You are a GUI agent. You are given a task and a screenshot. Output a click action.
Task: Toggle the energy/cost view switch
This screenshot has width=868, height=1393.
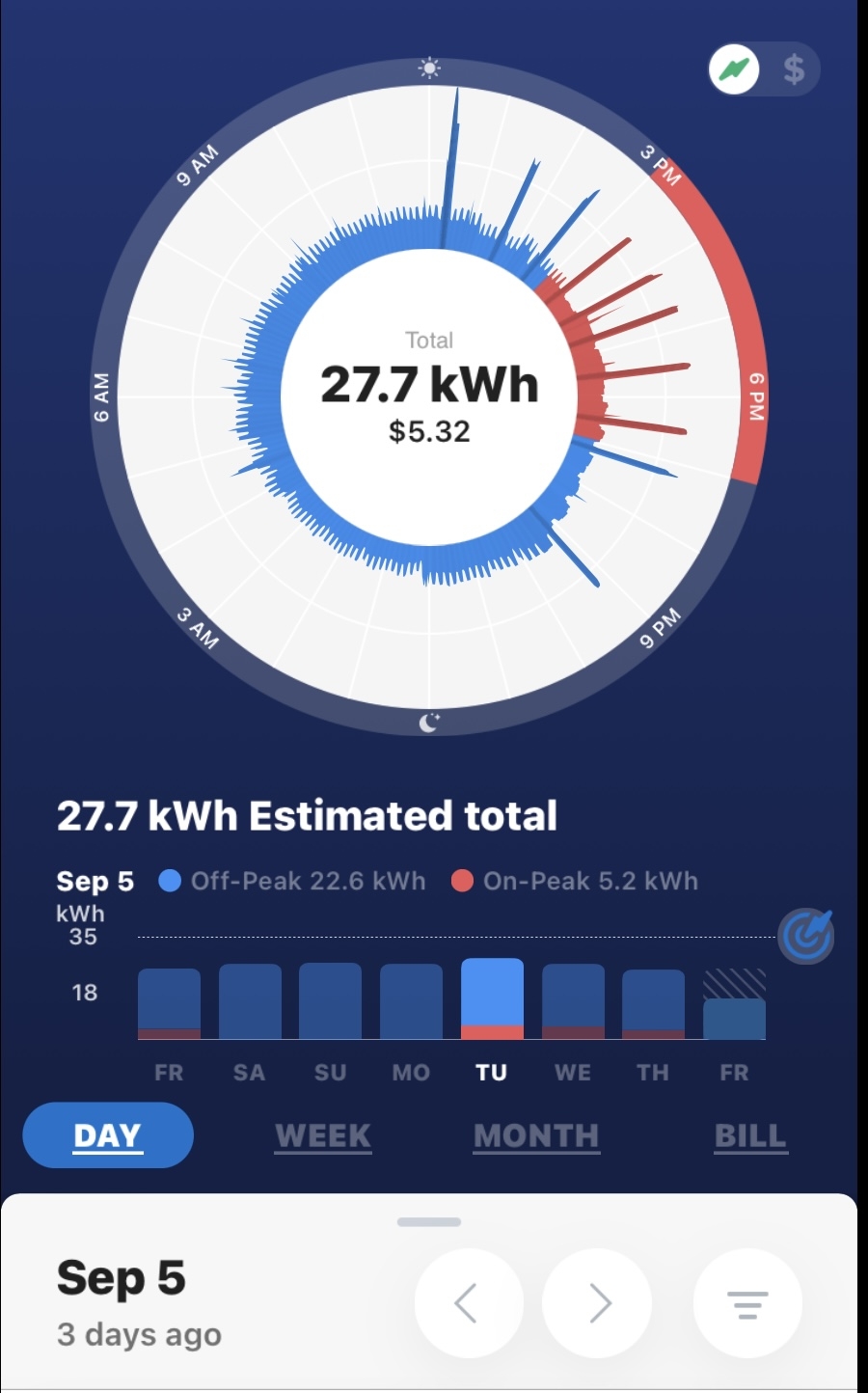tap(764, 69)
